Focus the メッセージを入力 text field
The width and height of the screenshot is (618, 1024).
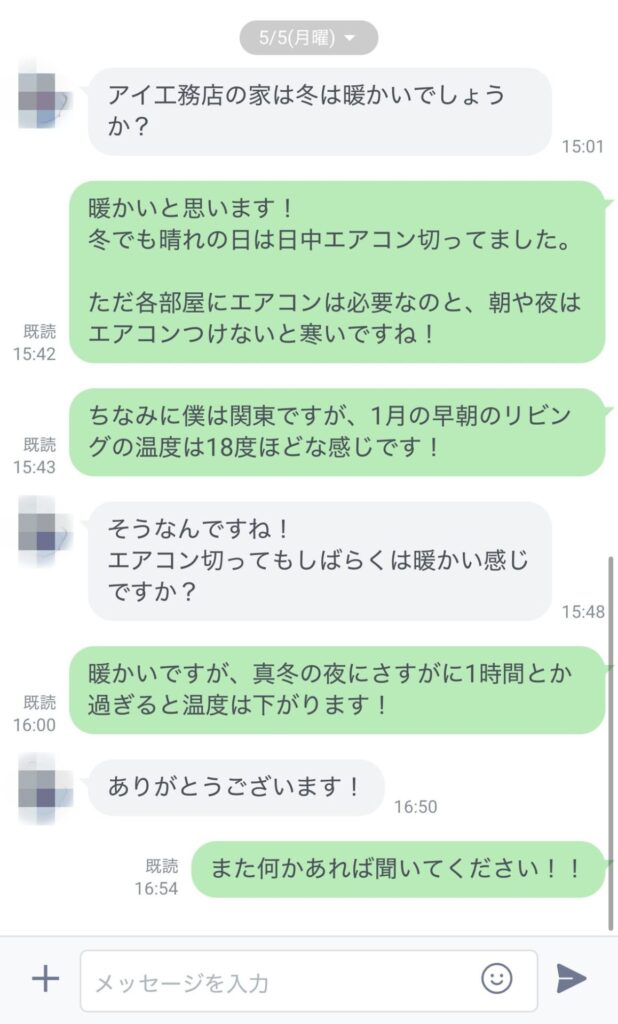coord(280,982)
